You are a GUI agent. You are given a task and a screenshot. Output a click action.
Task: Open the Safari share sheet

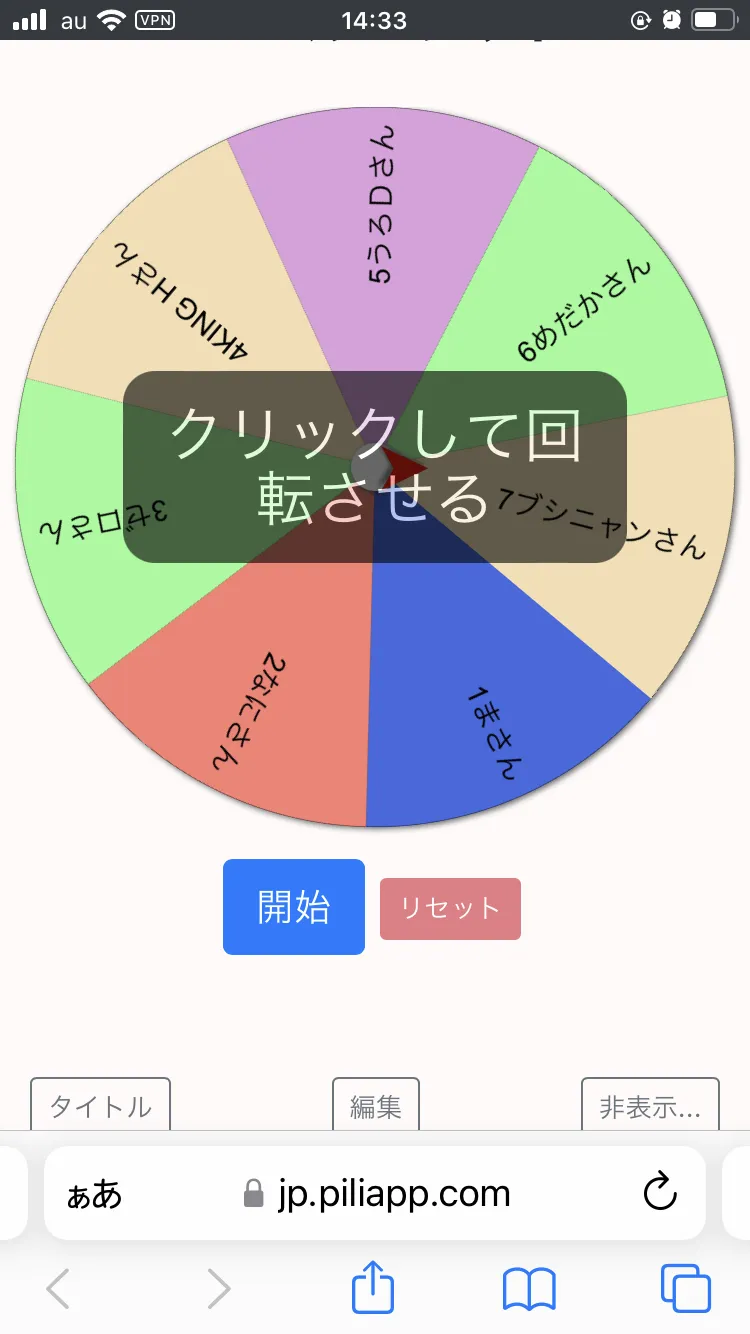374,1288
